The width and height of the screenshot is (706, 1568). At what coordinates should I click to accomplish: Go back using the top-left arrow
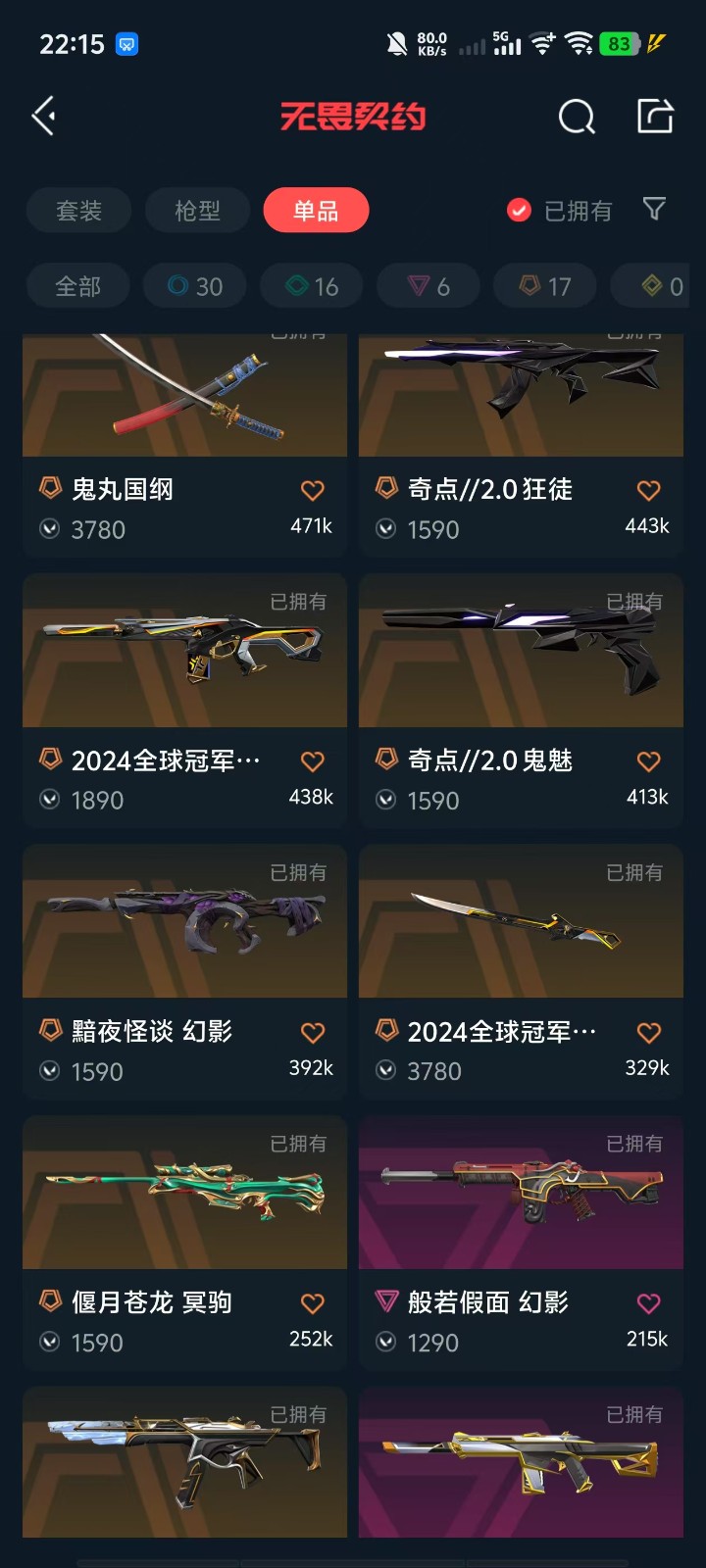43,117
